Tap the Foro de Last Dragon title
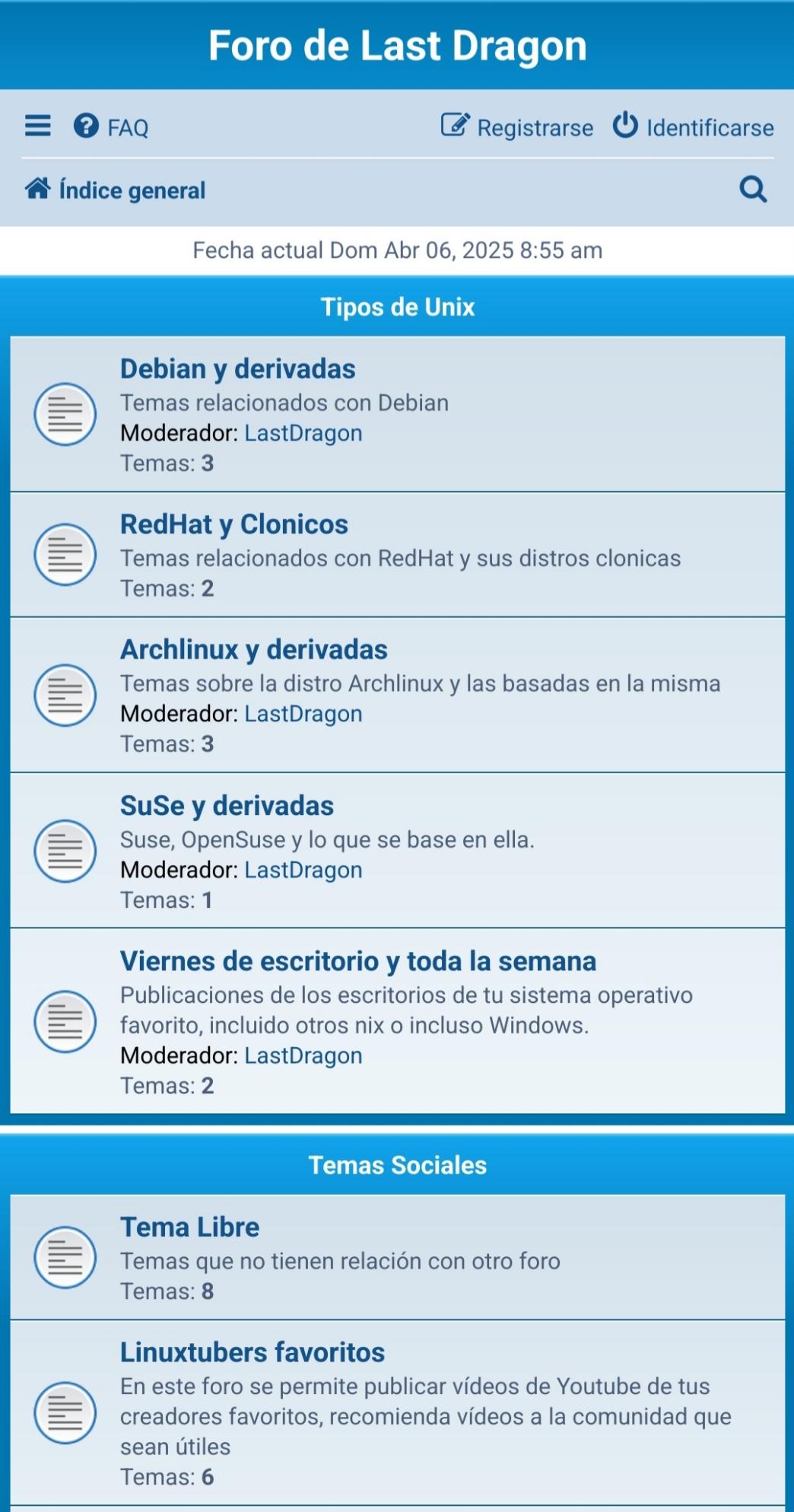The image size is (794, 1512). [x=398, y=46]
